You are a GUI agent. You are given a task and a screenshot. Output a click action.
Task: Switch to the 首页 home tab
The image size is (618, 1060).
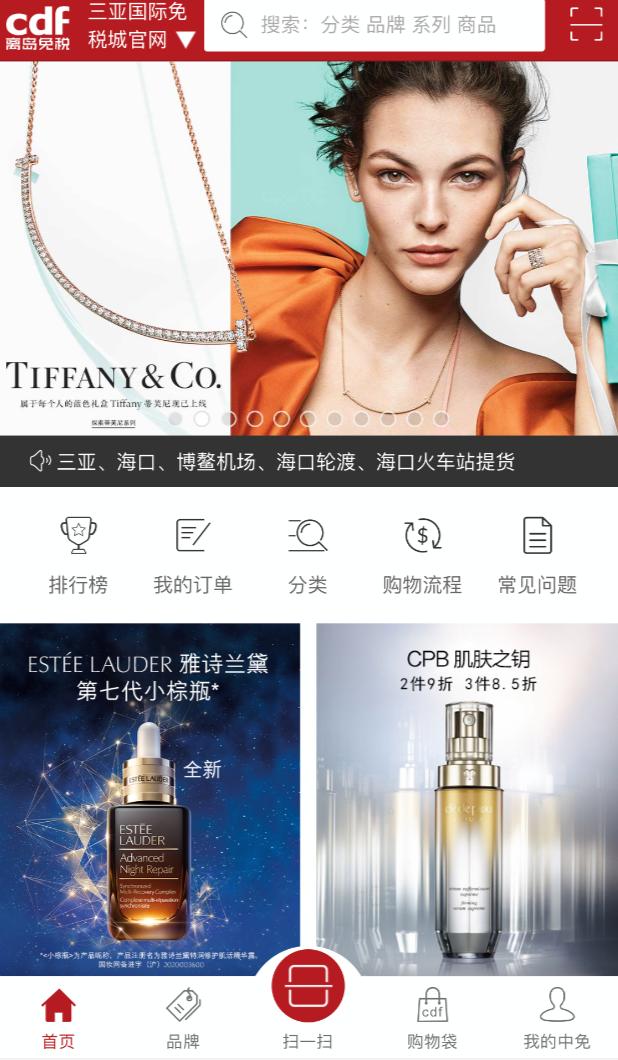[x=58, y=1018]
